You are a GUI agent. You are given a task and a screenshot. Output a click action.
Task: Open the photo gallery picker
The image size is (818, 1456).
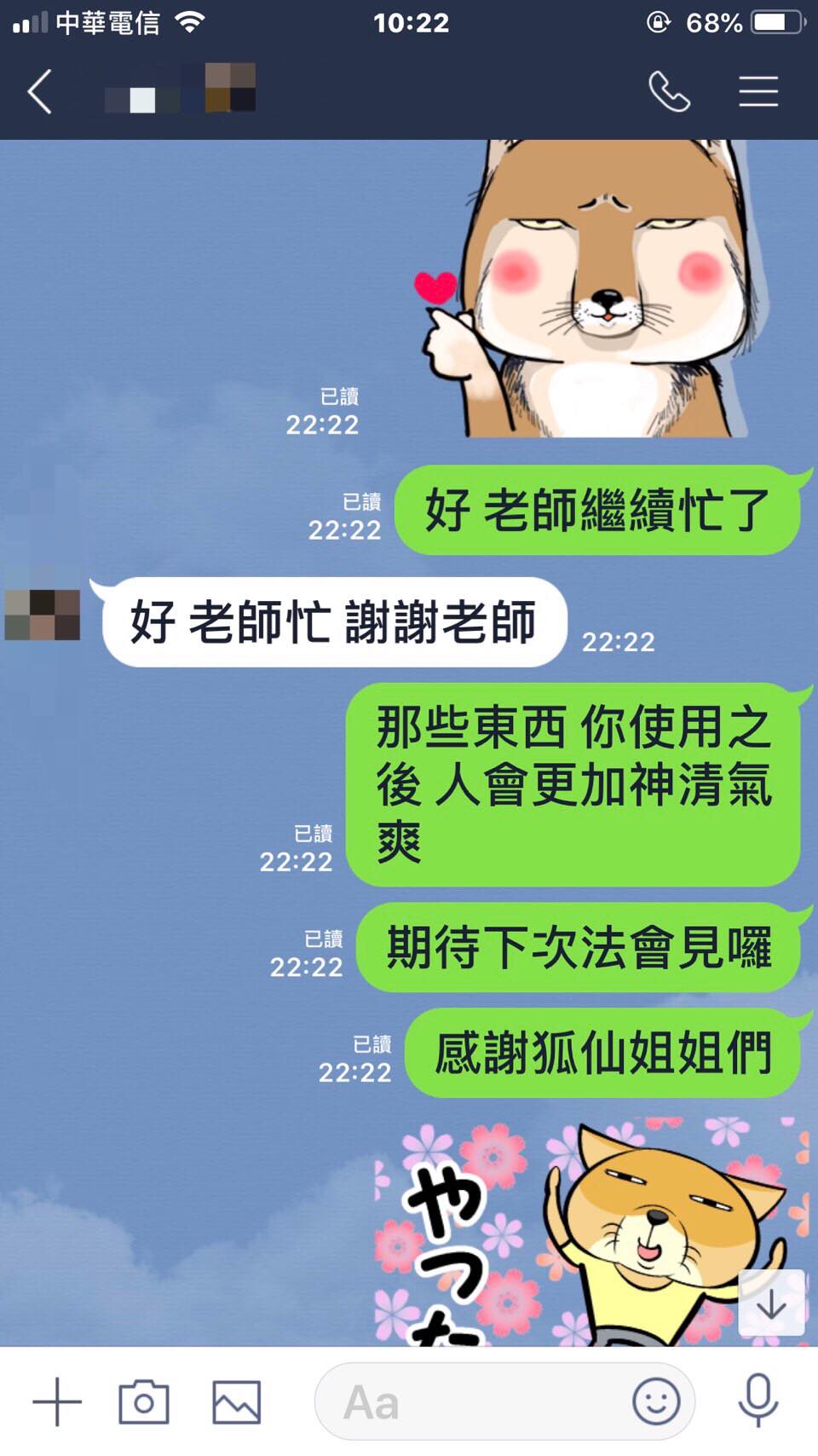click(x=236, y=1401)
